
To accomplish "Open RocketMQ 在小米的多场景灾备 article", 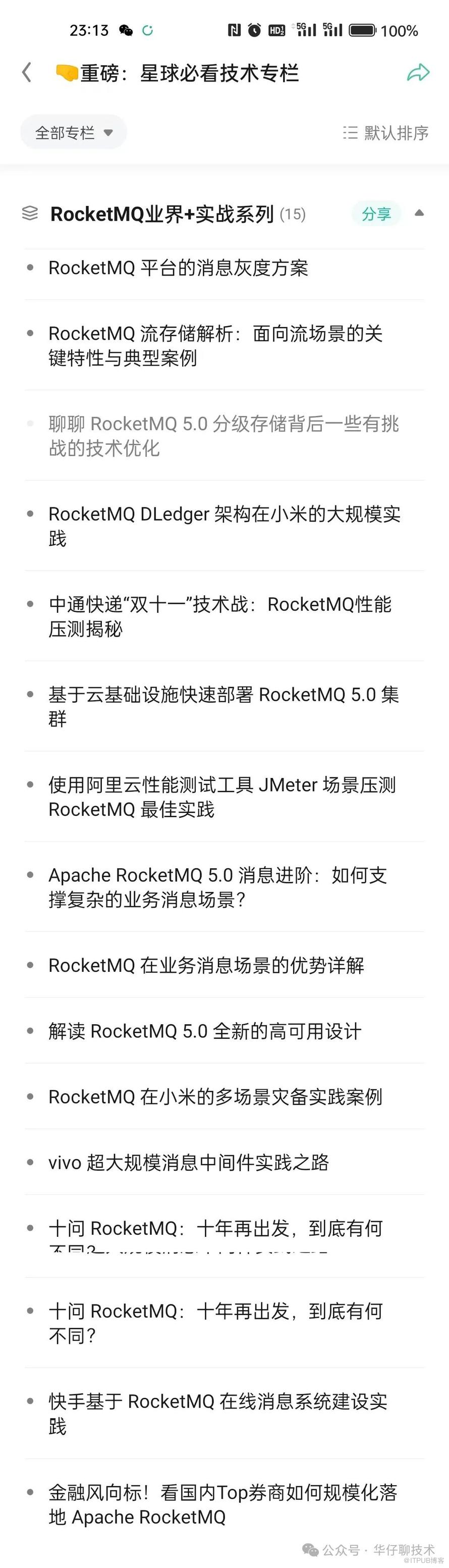I will click(x=215, y=1096).
